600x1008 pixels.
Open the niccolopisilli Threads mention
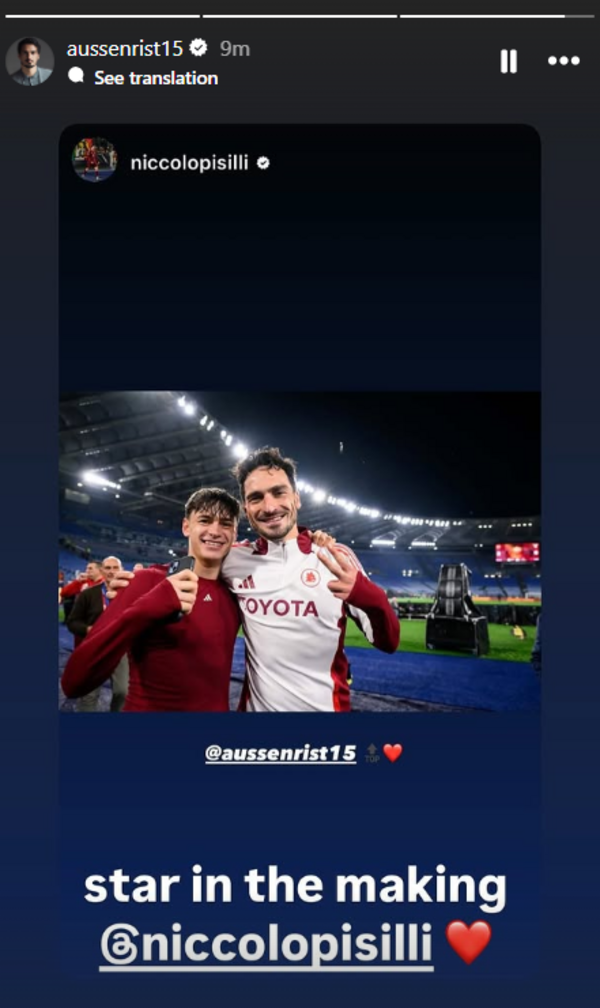(x=268, y=944)
